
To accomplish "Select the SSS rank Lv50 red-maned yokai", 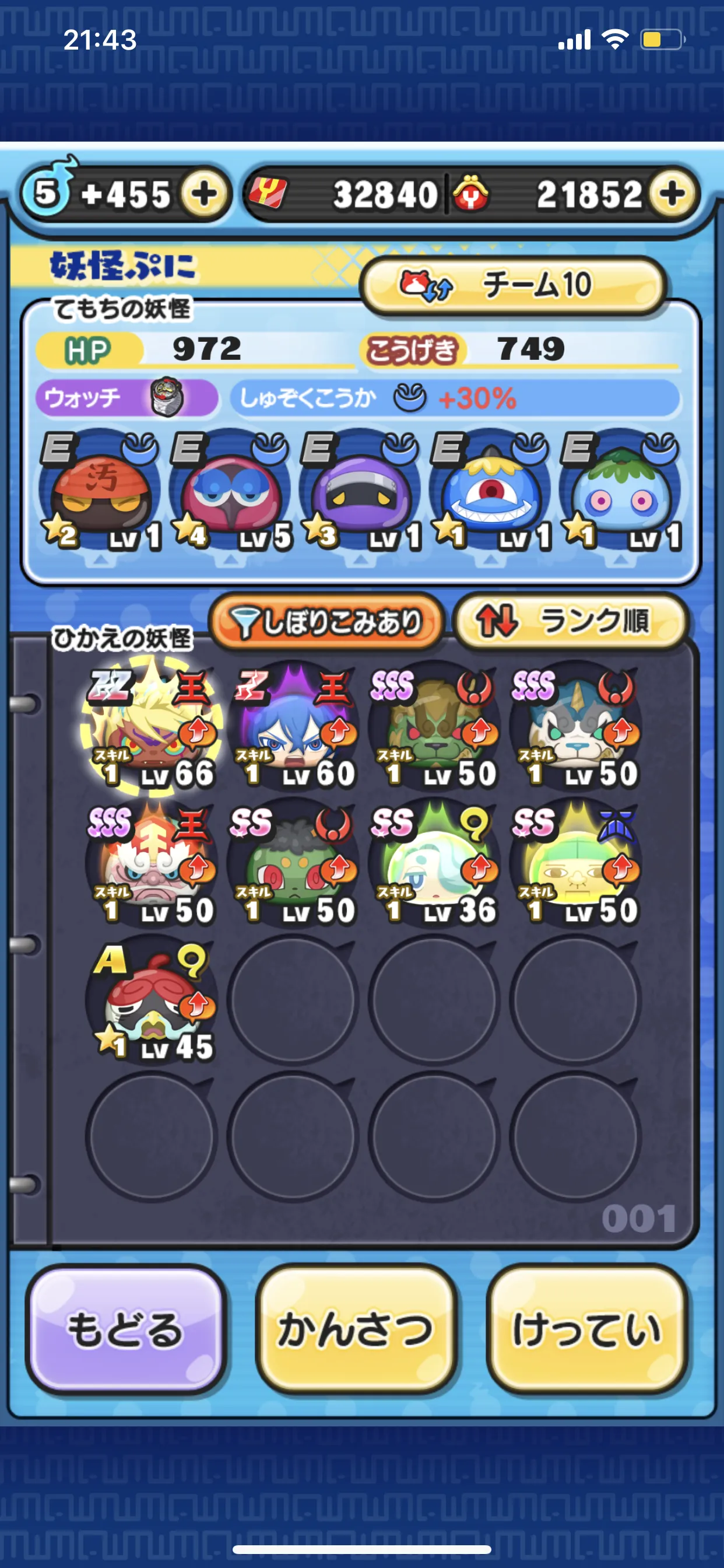I will [x=152, y=864].
